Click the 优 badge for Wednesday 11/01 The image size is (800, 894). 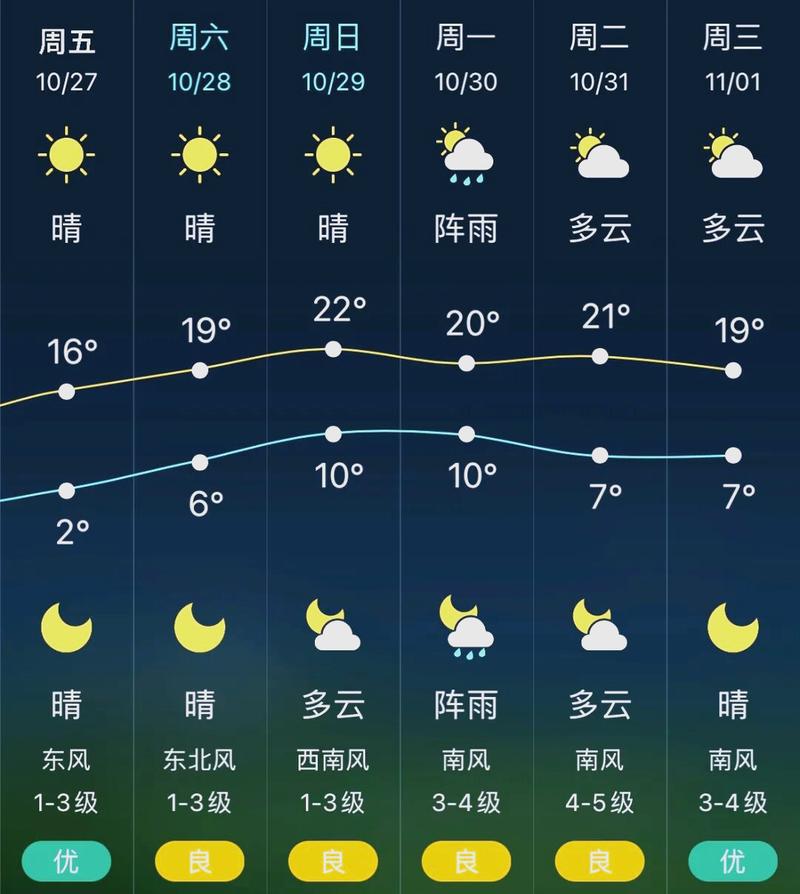(731, 859)
